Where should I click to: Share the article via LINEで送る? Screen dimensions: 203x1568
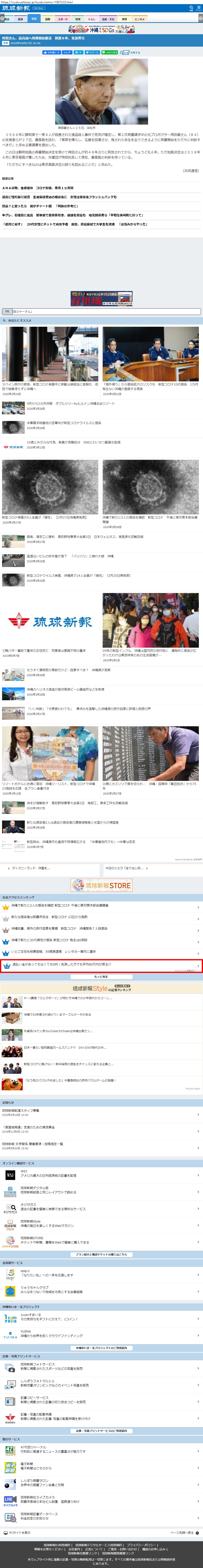pyautogui.click(x=110, y=52)
